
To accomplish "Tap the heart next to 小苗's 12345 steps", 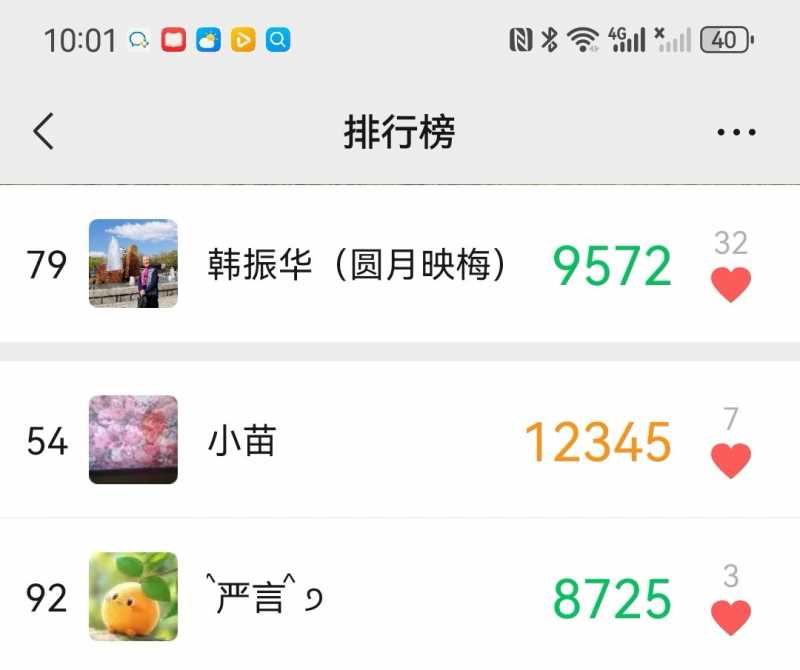I will pos(731,460).
